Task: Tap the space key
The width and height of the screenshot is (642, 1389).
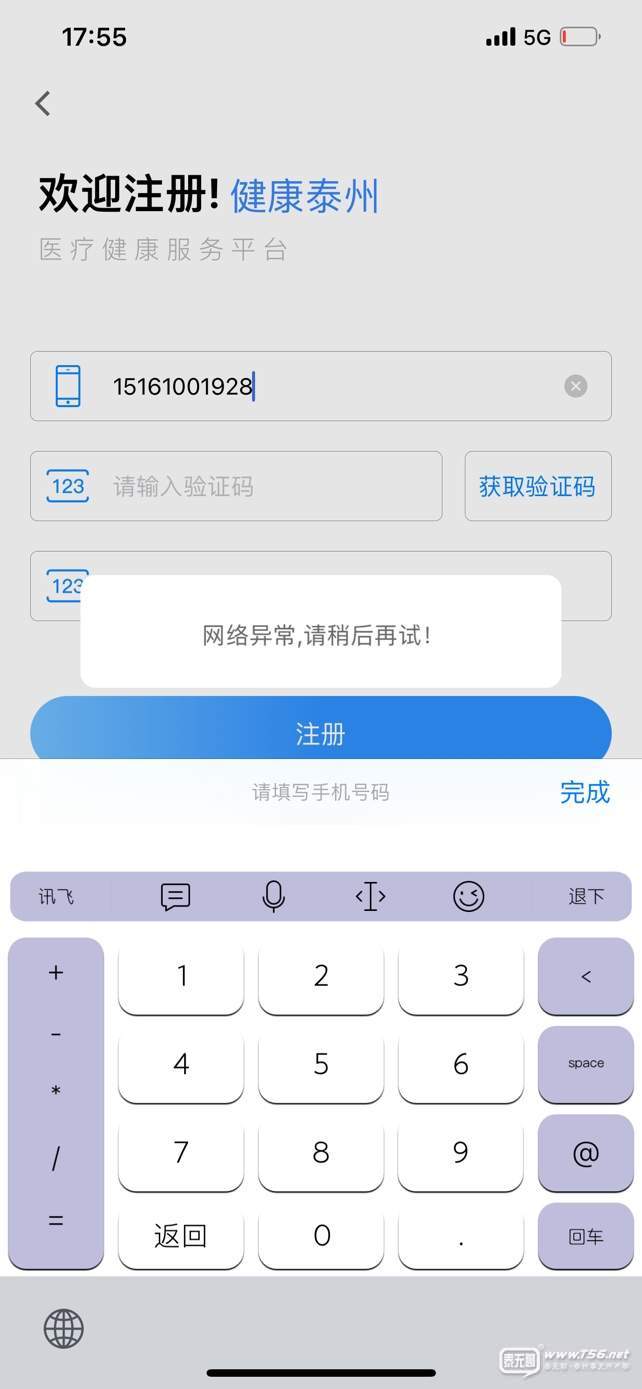Action: click(x=585, y=1064)
